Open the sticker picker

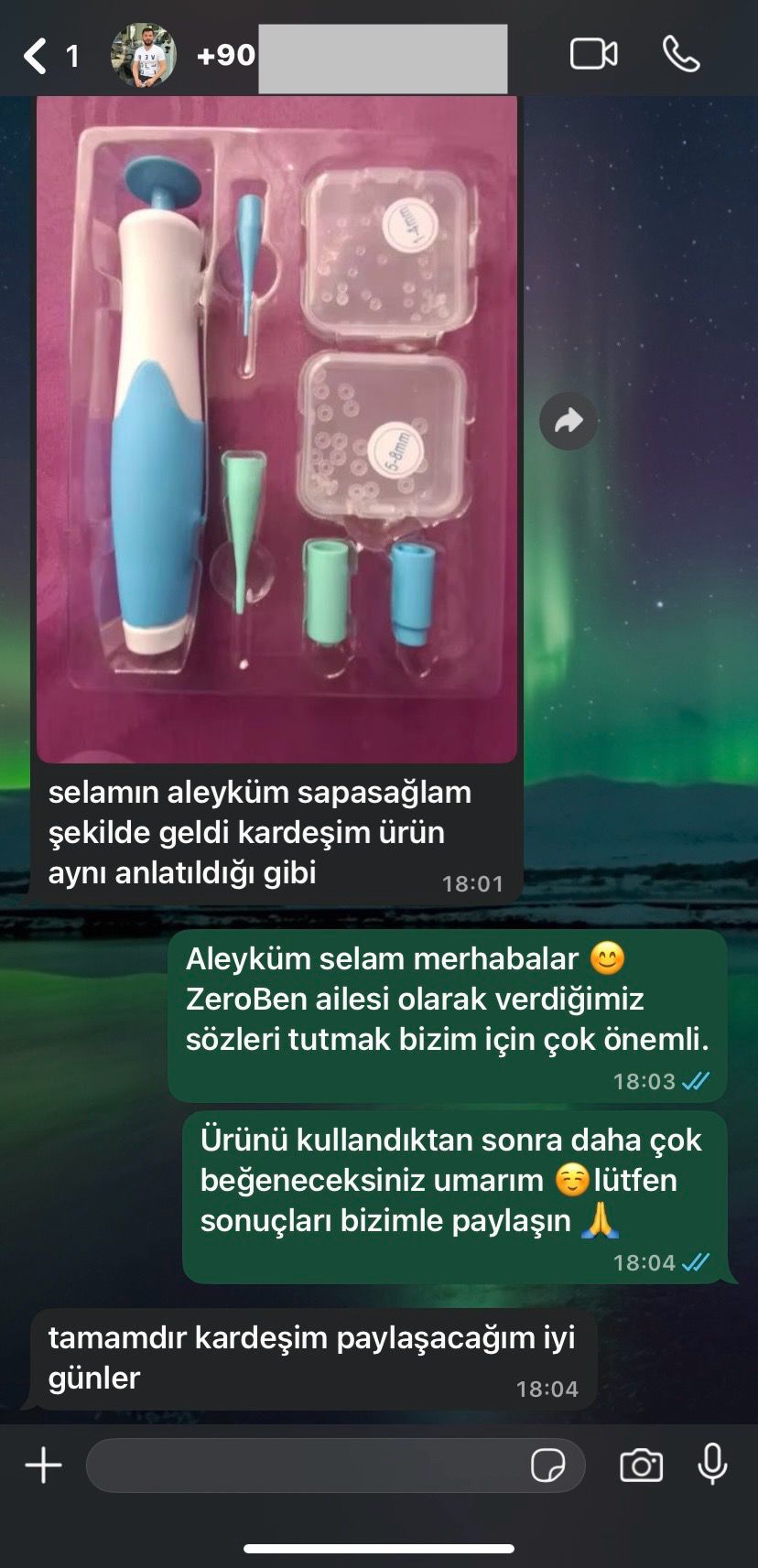pos(547,1465)
